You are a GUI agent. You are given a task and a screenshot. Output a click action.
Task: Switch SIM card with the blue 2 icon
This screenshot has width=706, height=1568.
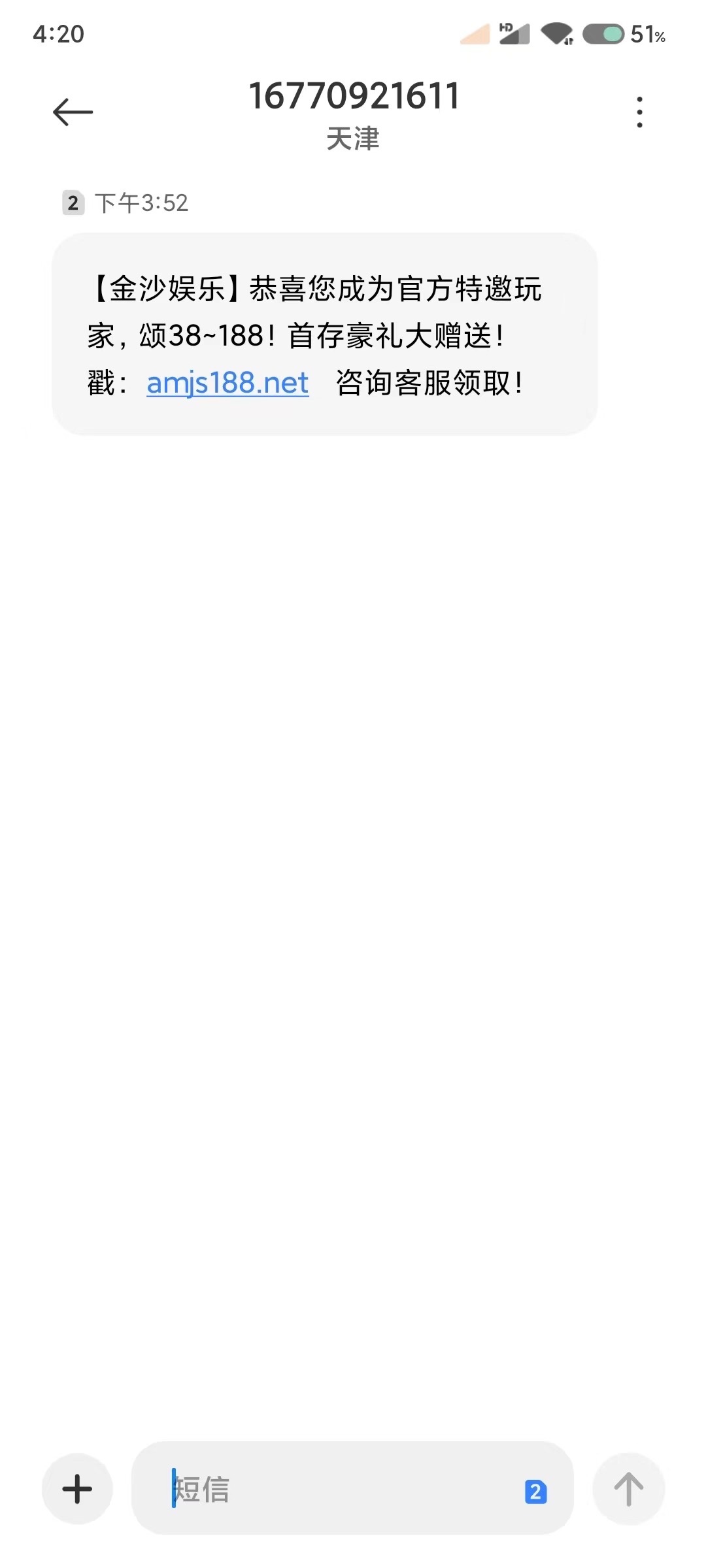click(535, 1492)
